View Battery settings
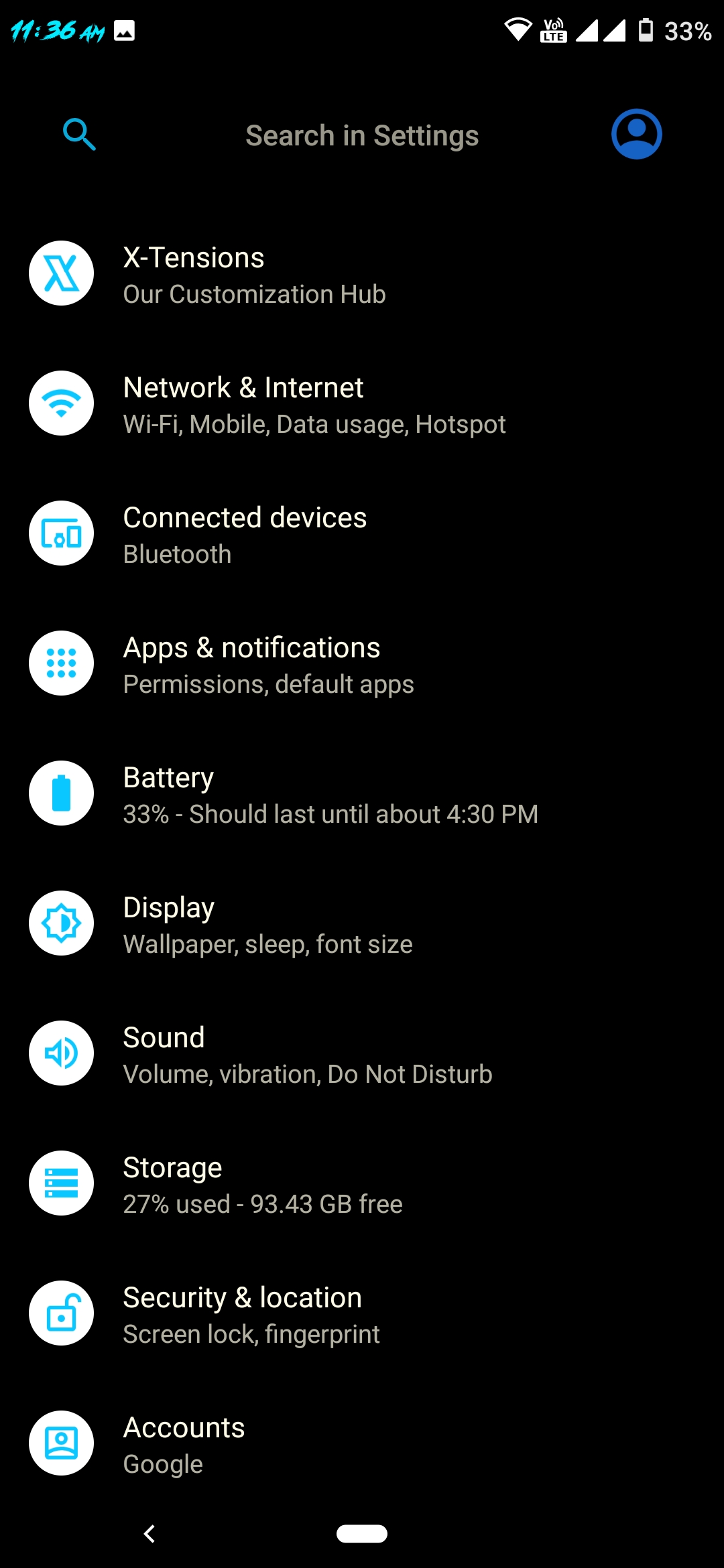Image resolution: width=724 pixels, height=1568 pixels. pos(362,794)
